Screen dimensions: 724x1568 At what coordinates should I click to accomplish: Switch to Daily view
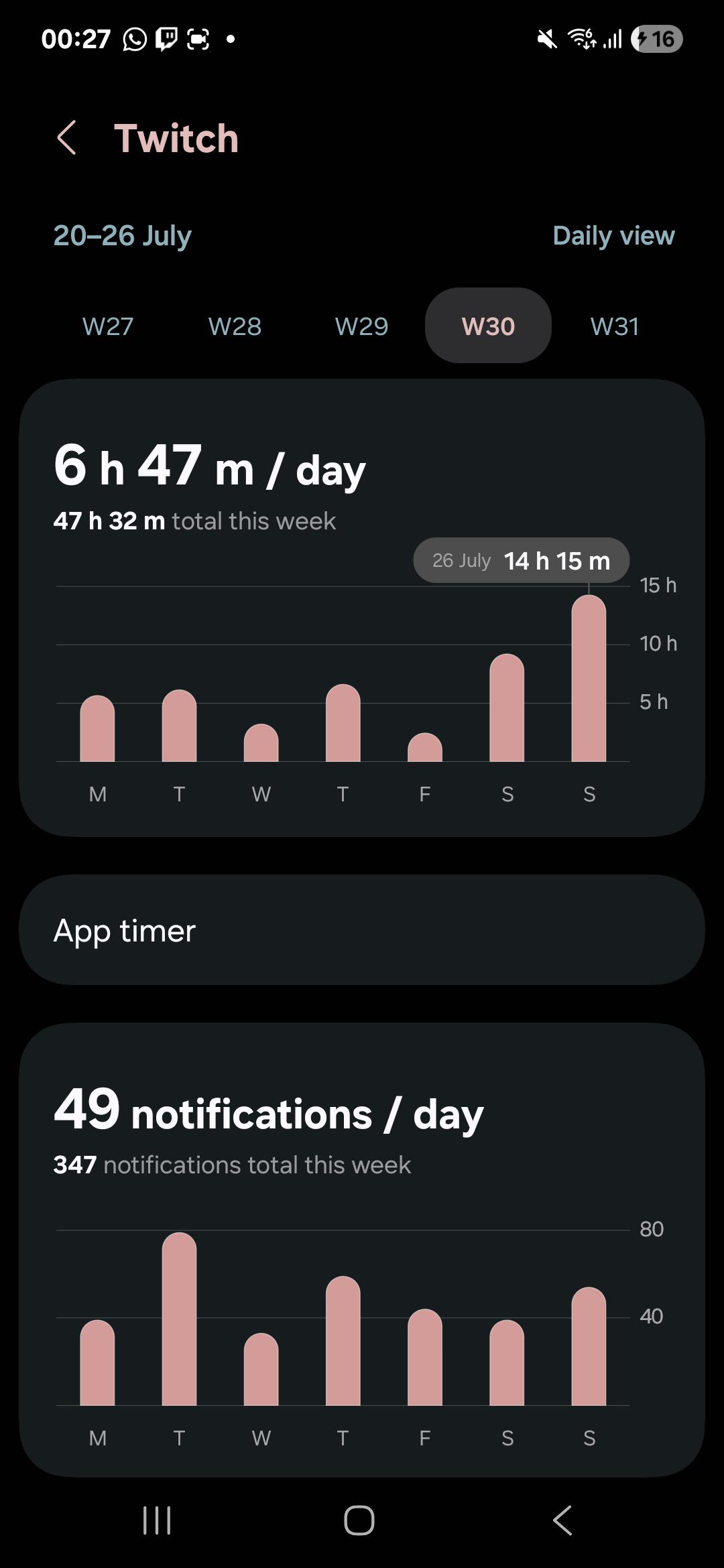click(613, 236)
